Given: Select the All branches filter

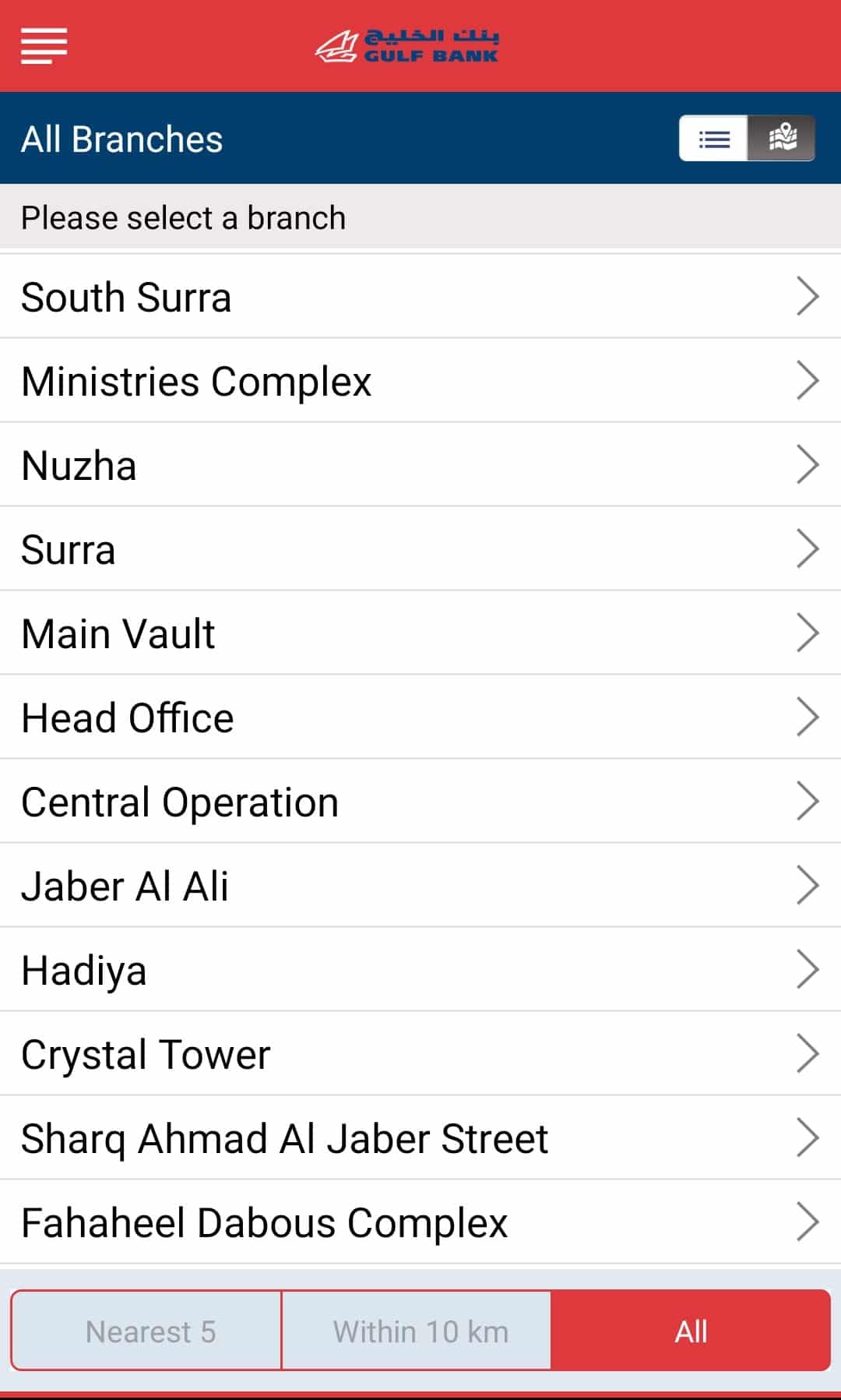Looking at the screenshot, I should click(690, 1331).
